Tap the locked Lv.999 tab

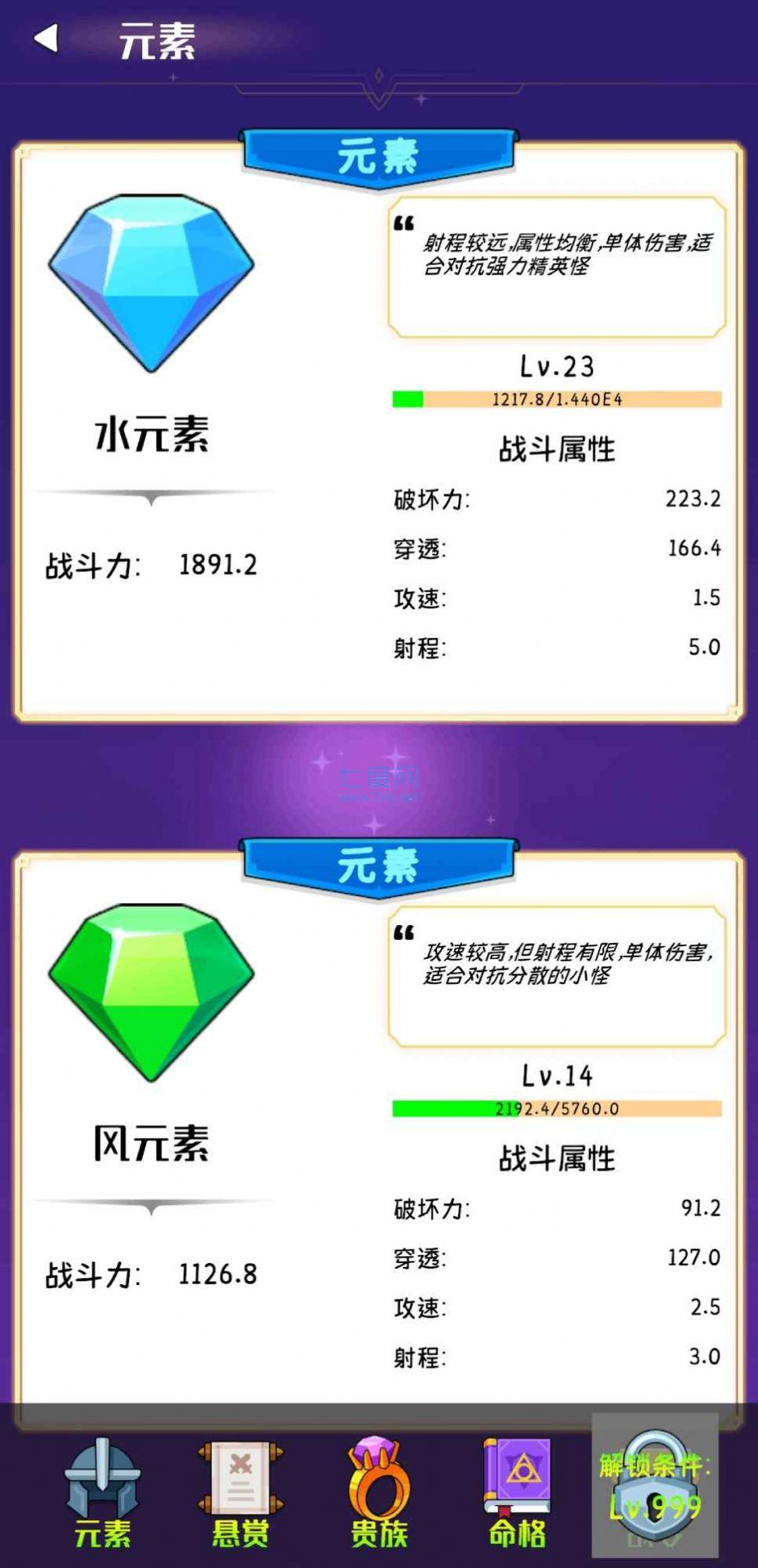point(654,1485)
